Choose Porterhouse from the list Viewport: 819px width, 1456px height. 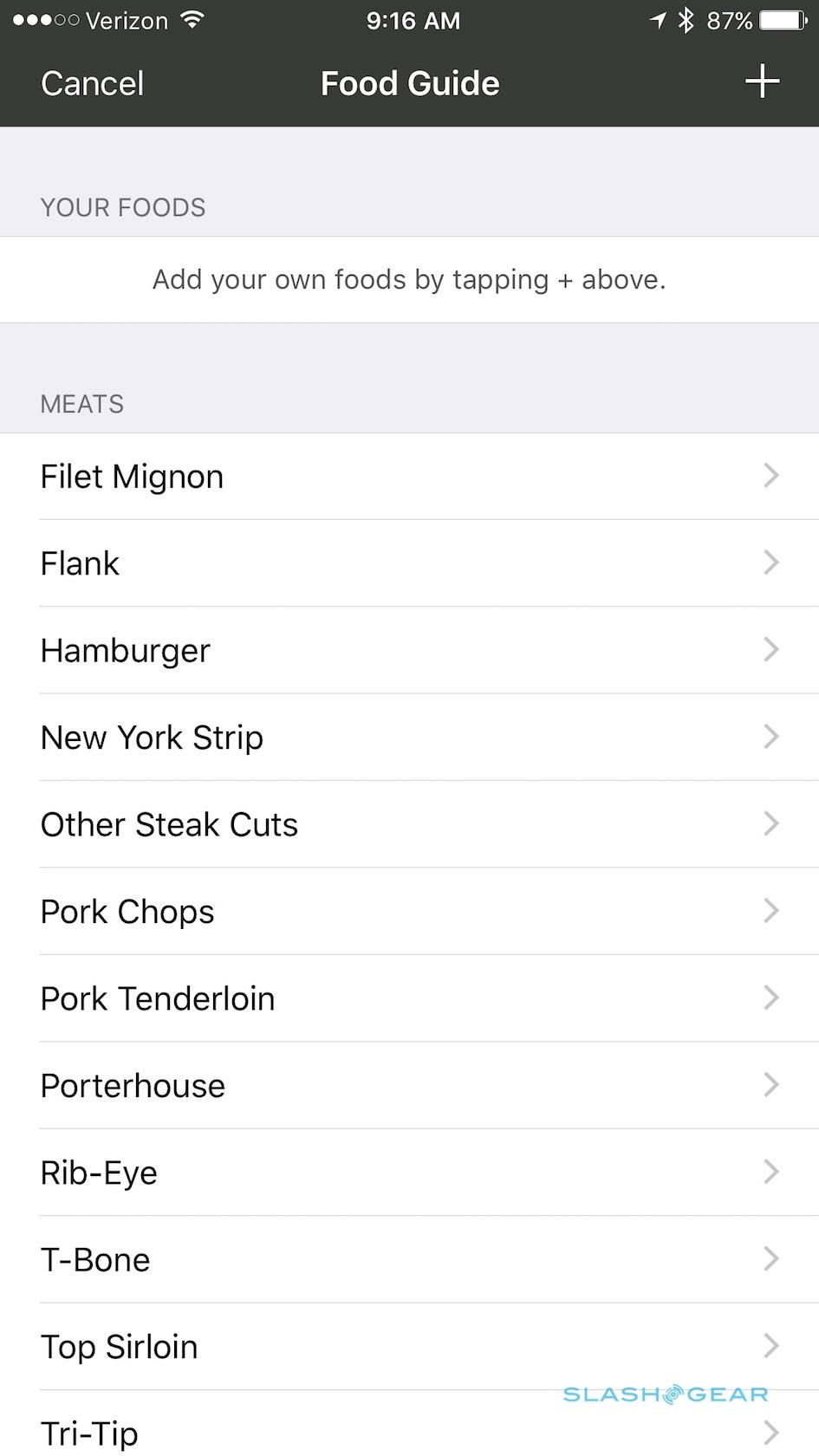409,1086
